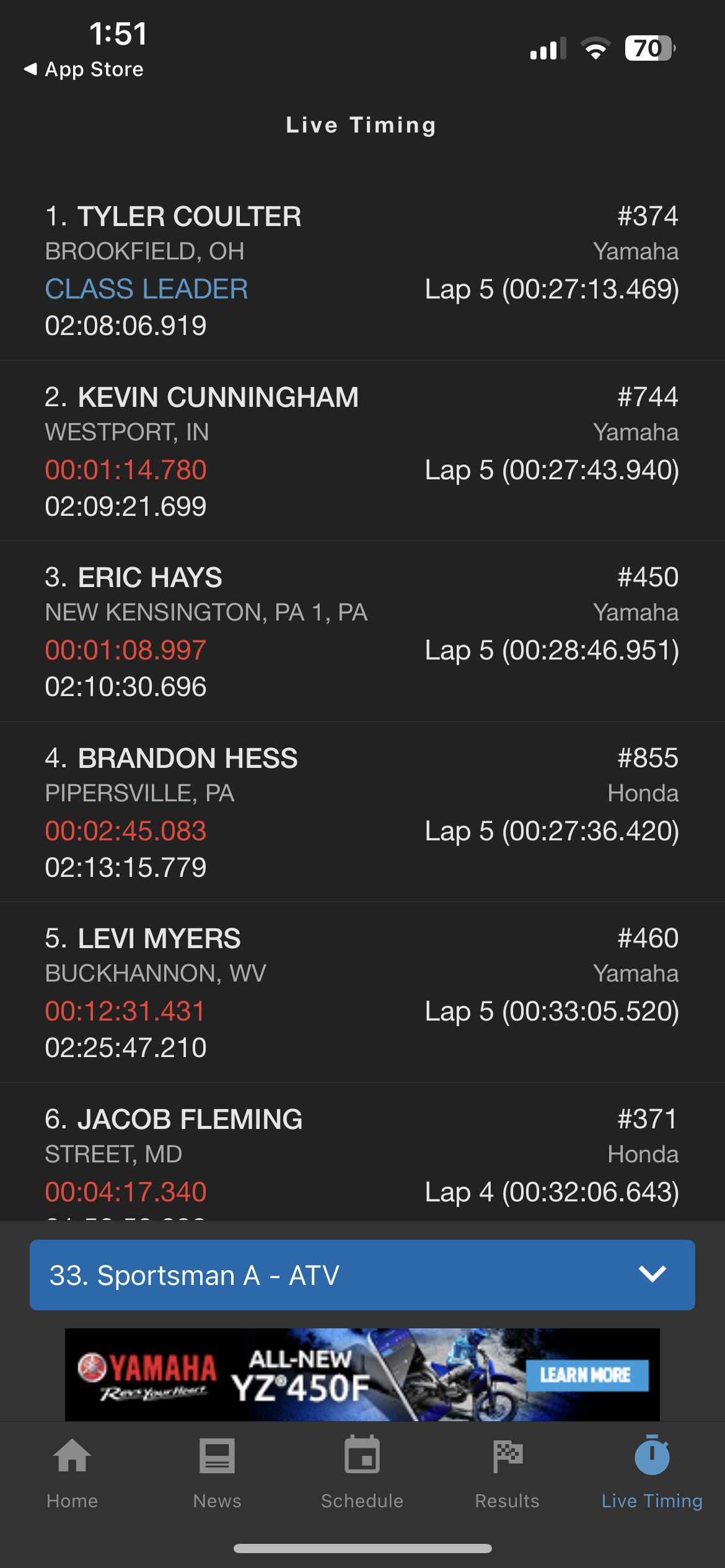The width and height of the screenshot is (725, 1568).
Task: Open the Yamaha YZ450F ad banner
Action: [362, 1374]
